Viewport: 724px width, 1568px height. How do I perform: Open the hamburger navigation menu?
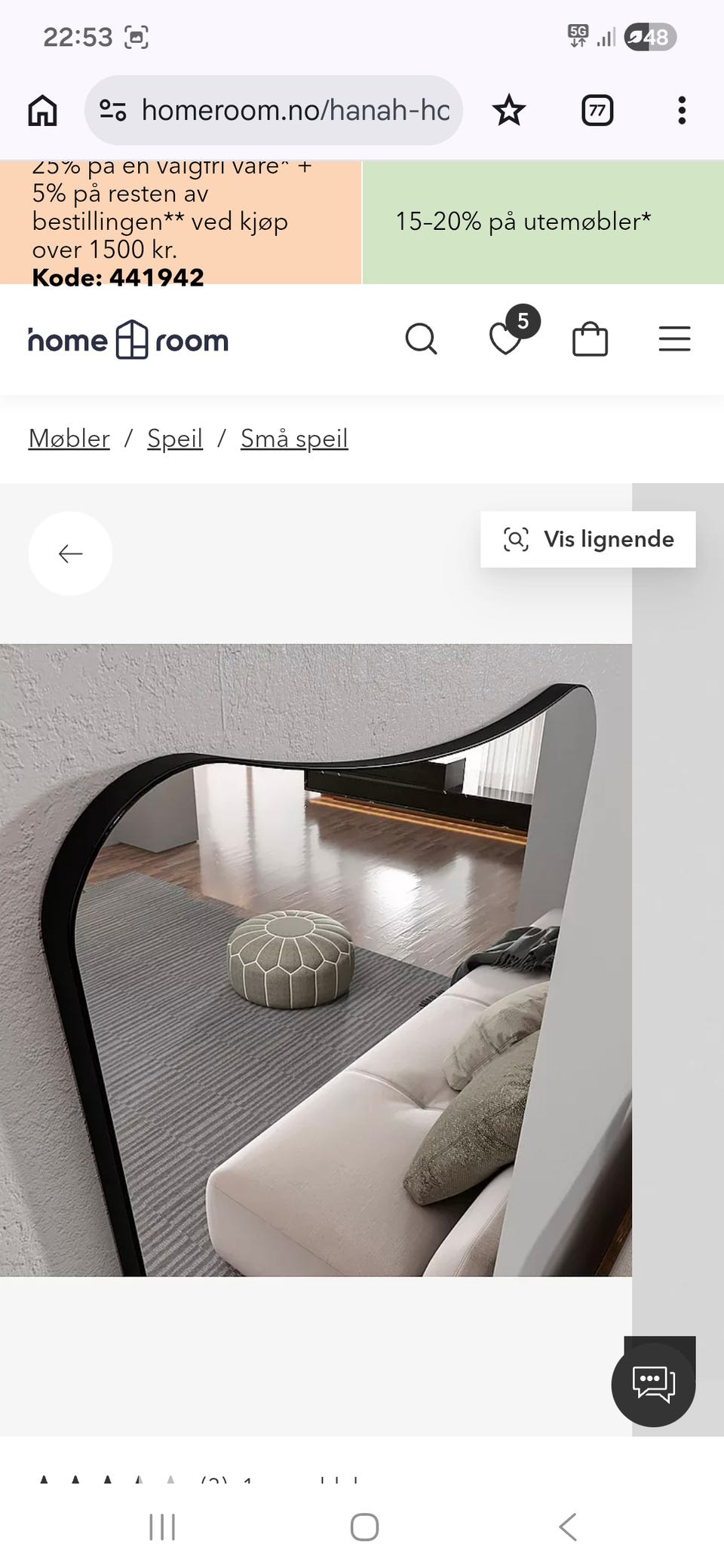pos(673,339)
